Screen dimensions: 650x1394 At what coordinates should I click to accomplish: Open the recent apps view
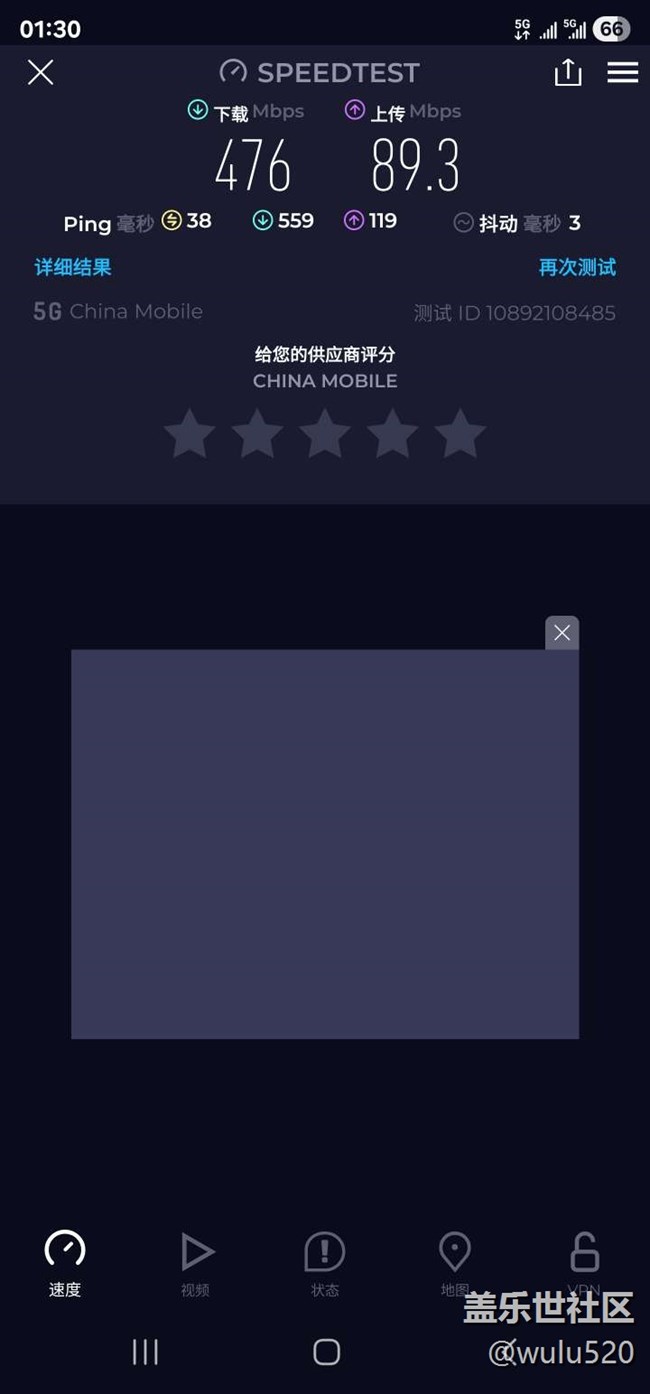point(146,1352)
